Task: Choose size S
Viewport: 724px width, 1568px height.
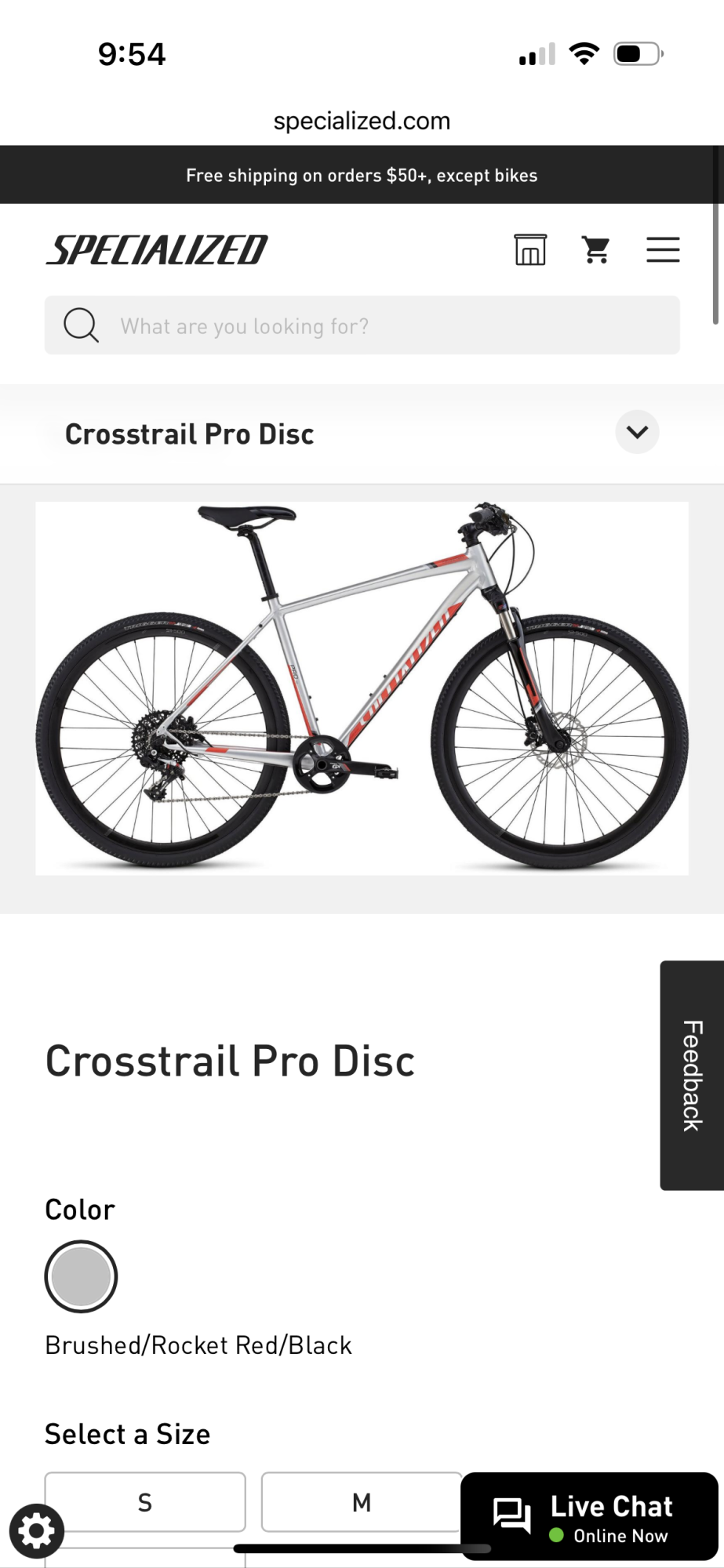Action: point(145,1501)
